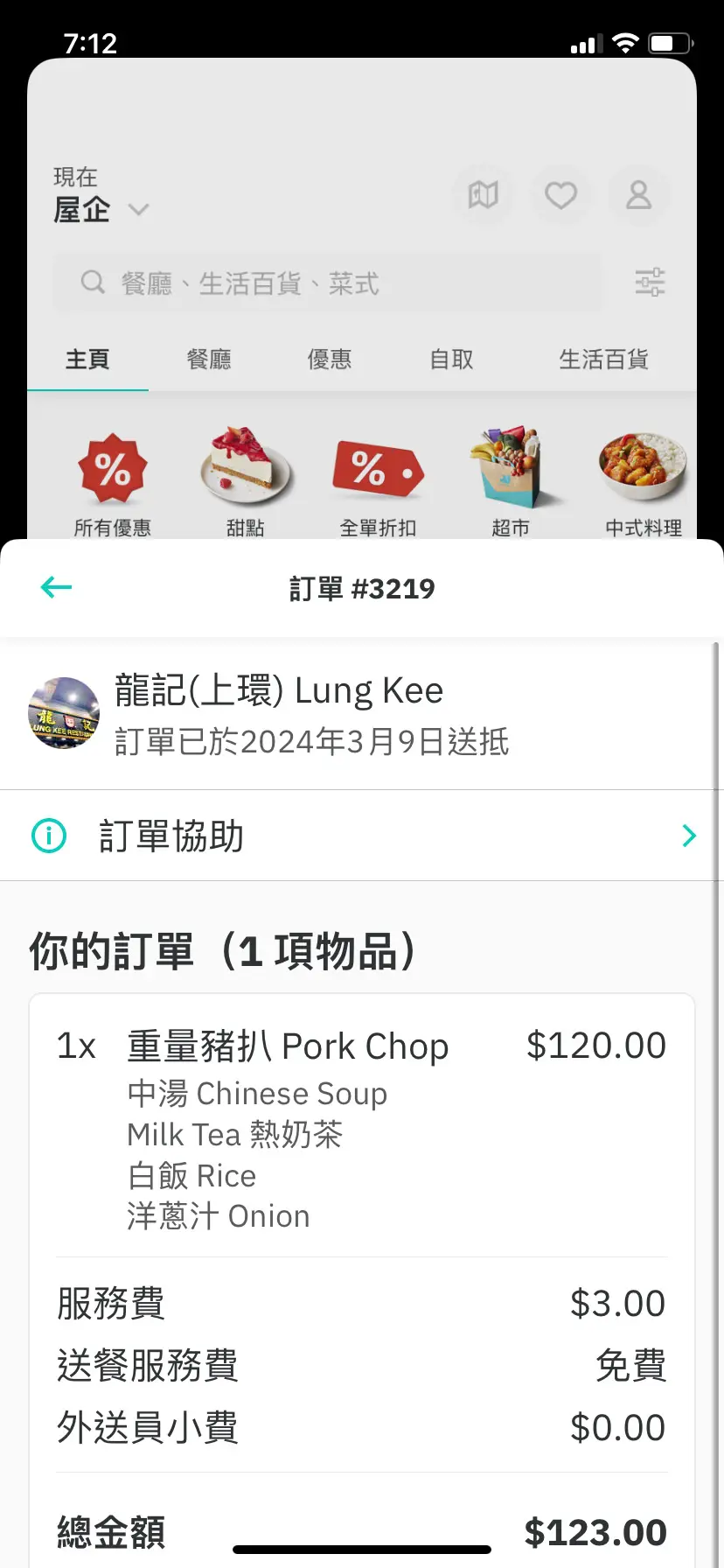724x1568 pixels.
Task: Go back from order #3219
Action: click(x=57, y=587)
